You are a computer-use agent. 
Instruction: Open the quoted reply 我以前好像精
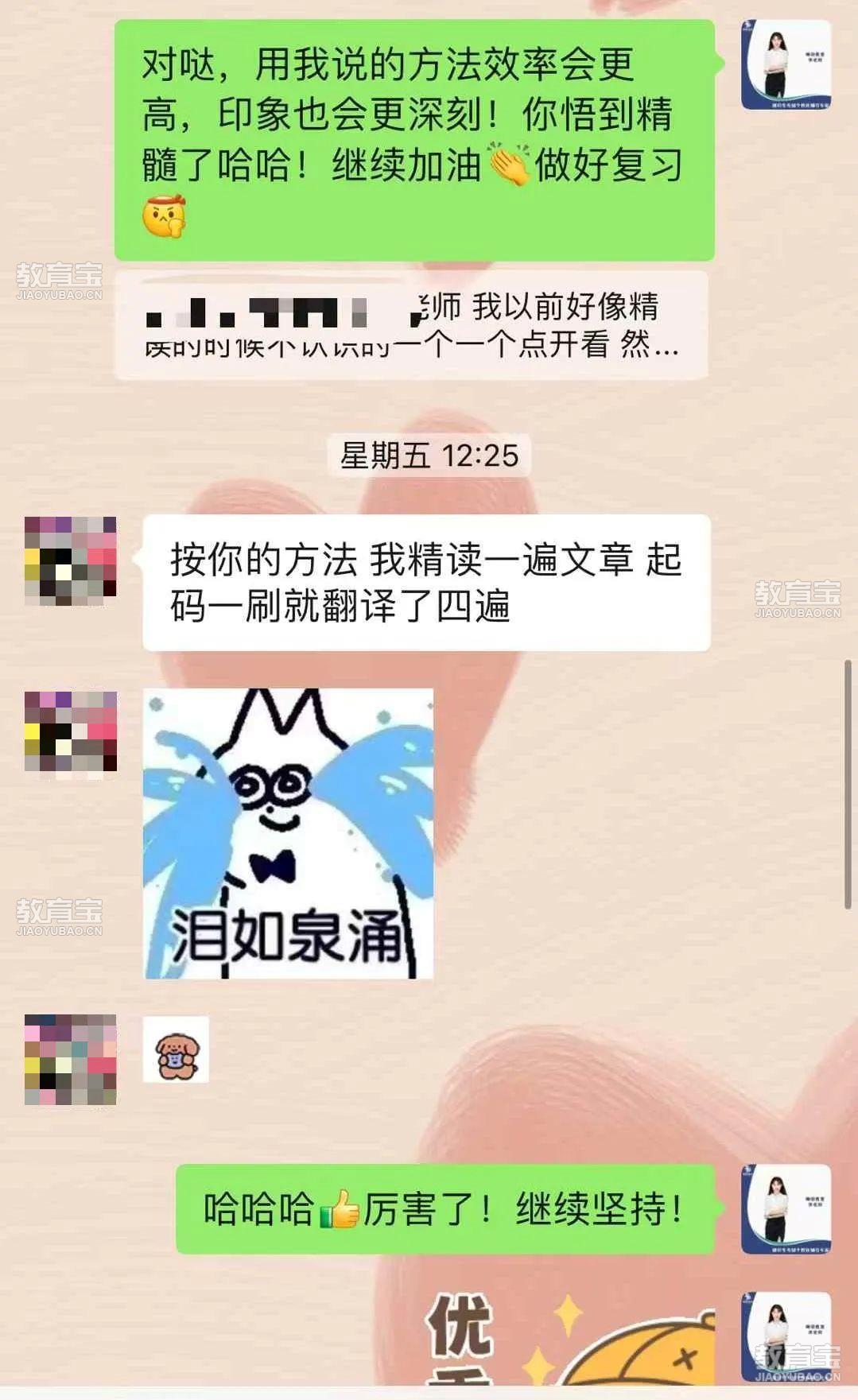point(411,325)
